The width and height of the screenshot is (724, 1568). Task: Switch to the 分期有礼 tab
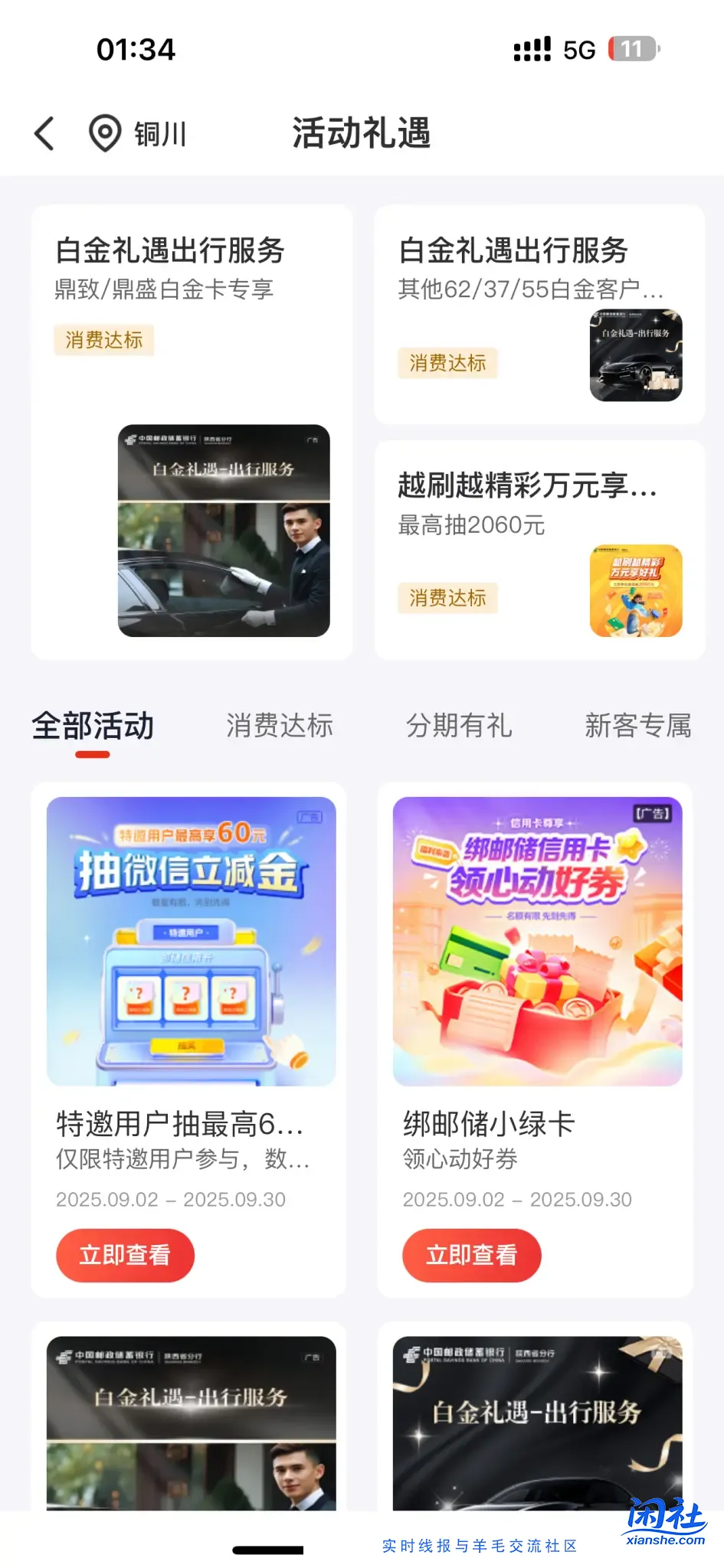[x=458, y=726]
